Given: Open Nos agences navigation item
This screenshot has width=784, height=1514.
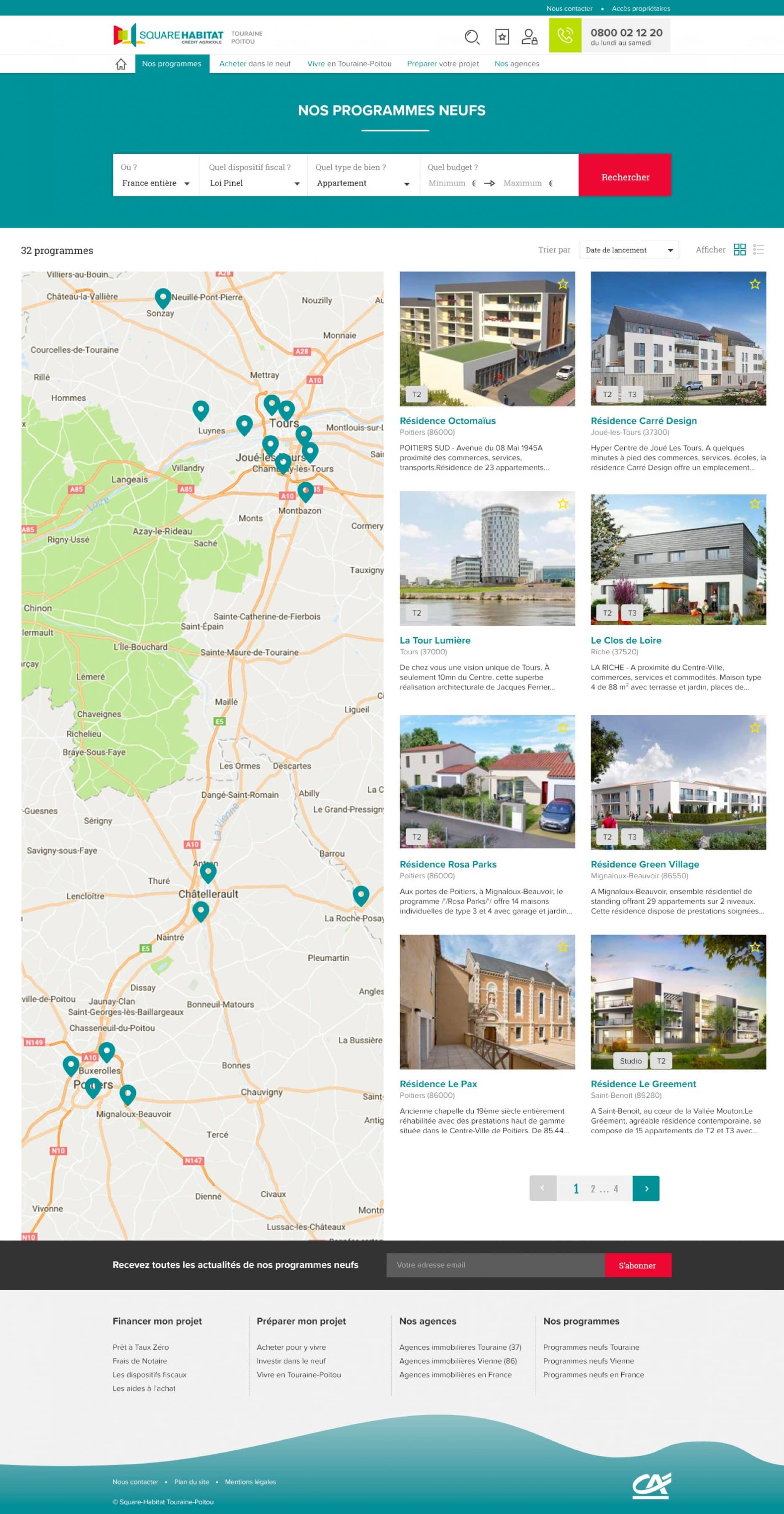Looking at the screenshot, I should [517, 64].
